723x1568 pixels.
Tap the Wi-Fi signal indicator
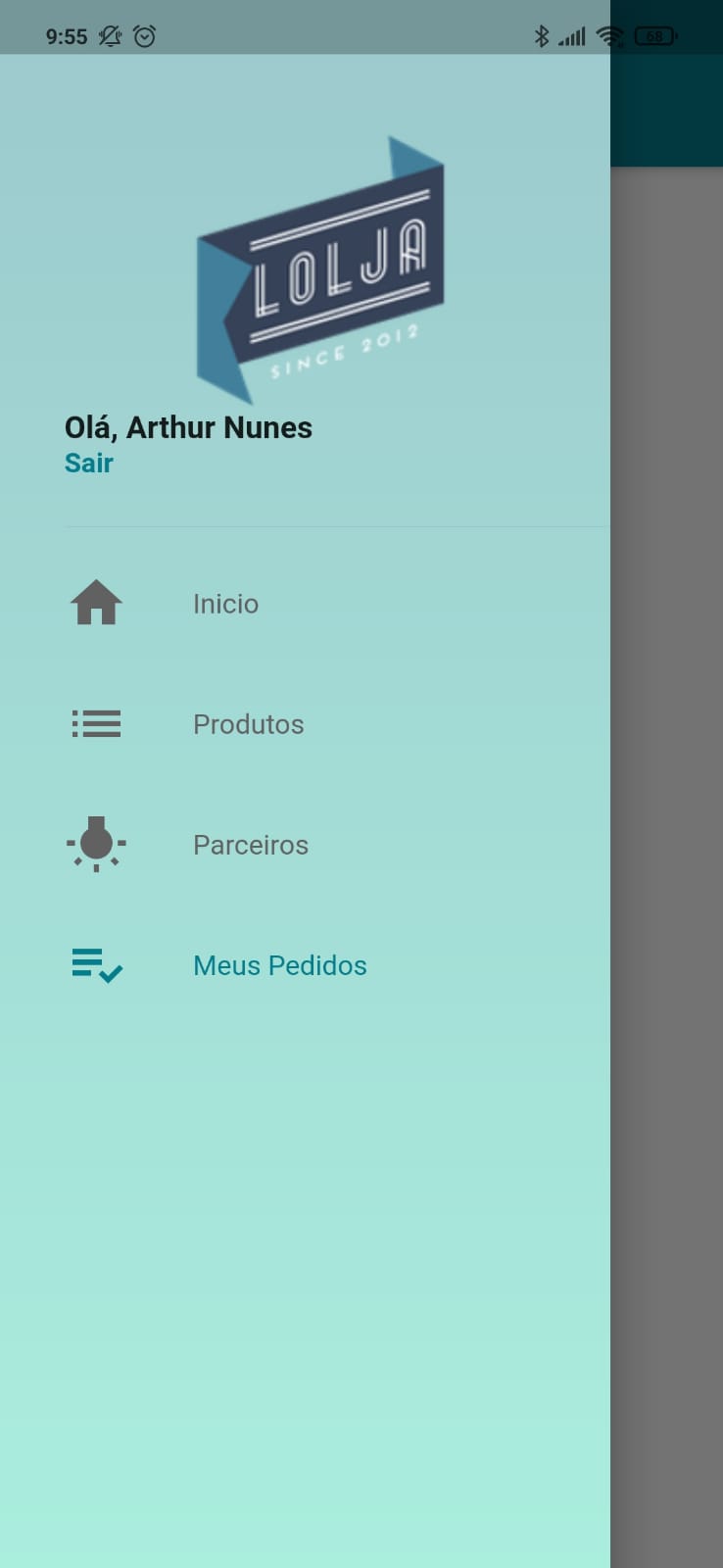coord(609,35)
